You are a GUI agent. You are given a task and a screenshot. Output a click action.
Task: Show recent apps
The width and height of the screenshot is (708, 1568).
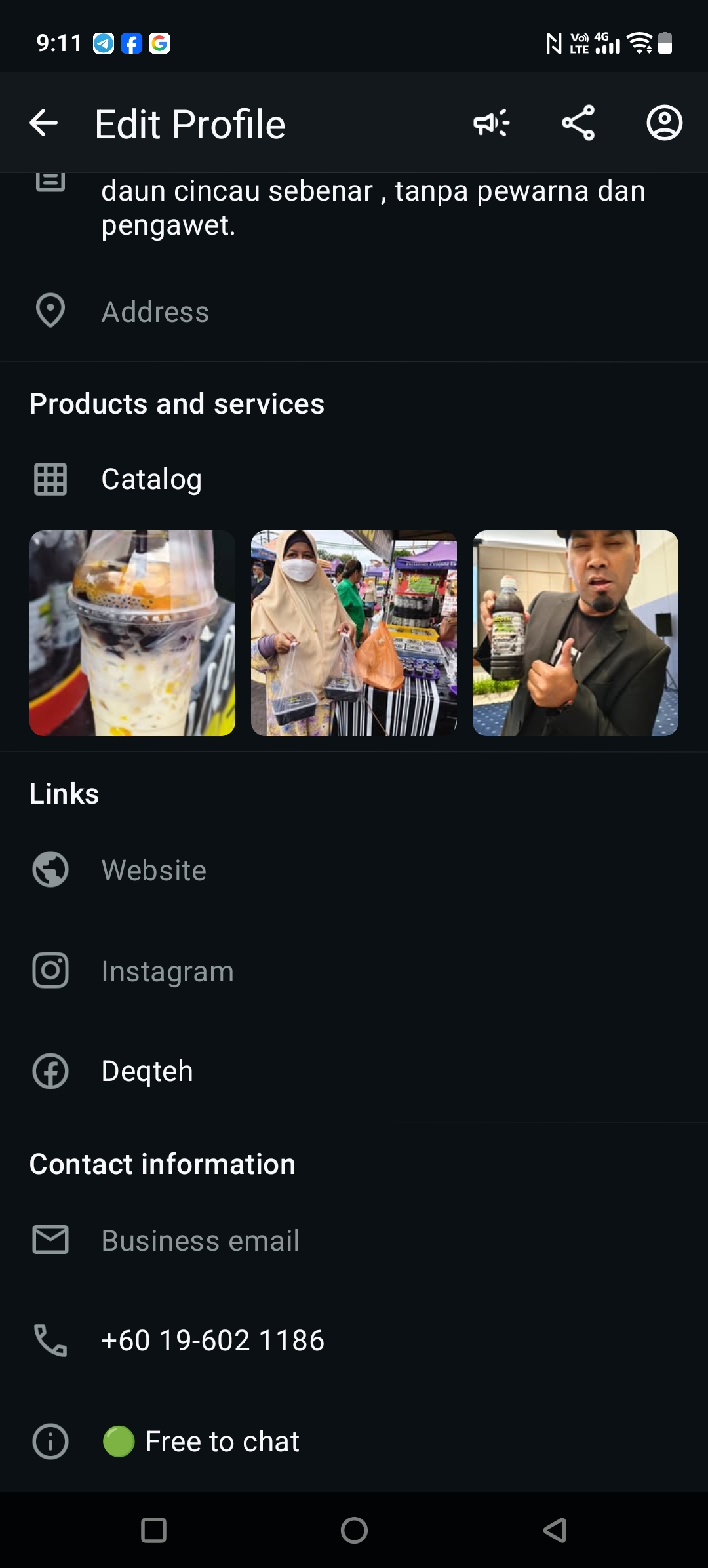(154, 1531)
